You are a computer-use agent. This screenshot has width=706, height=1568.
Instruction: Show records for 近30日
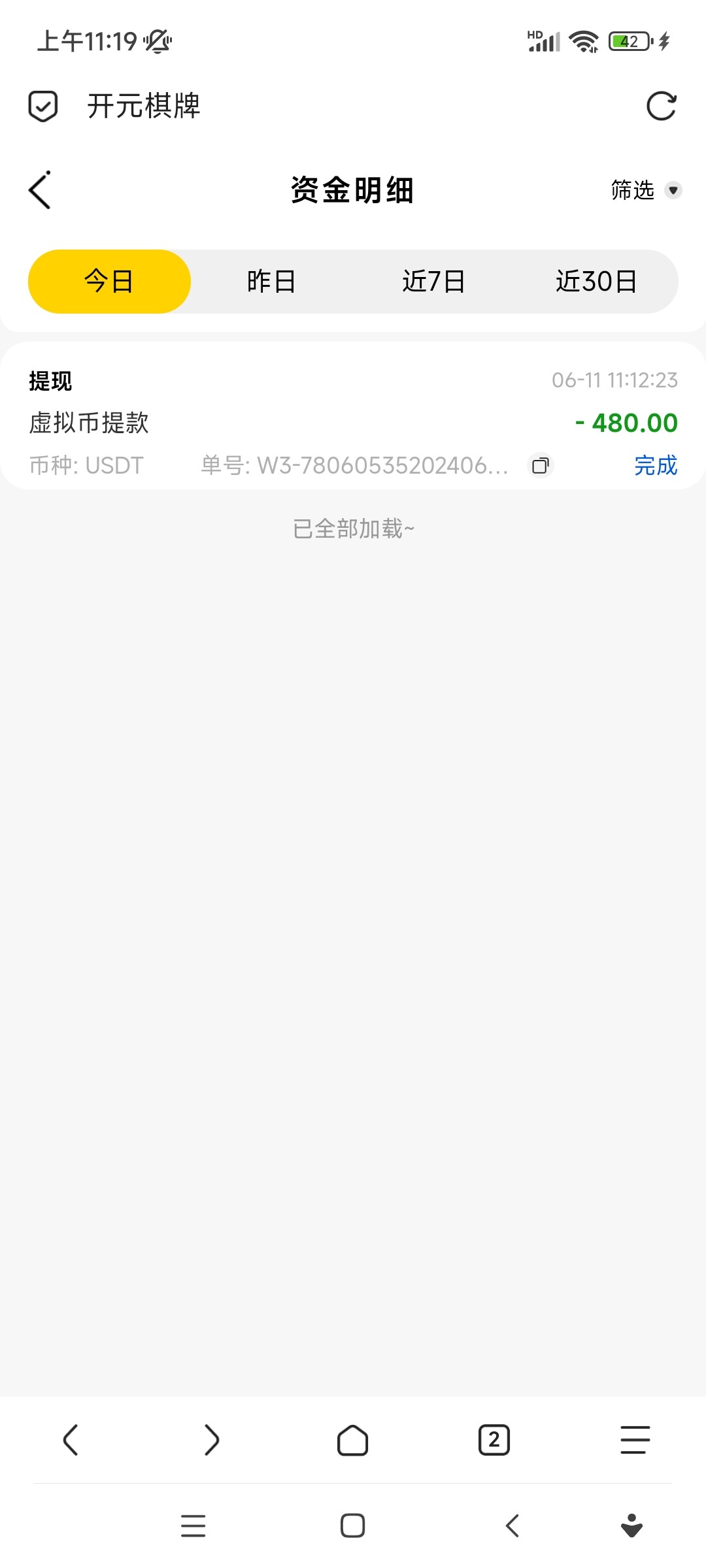point(596,282)
